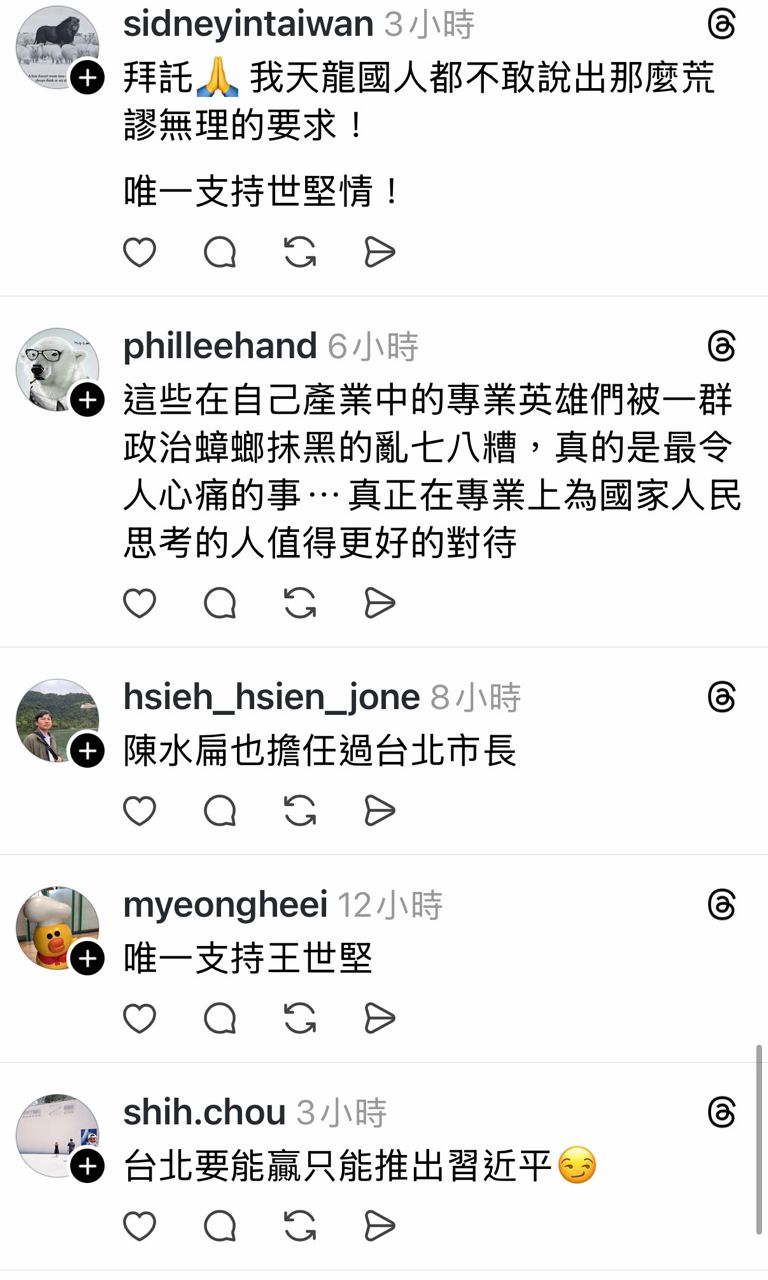Open Threads icon beside sidneyintaiwan's comment
Viewport: 768px width, 1280px height.
click(x=721, y=24)
